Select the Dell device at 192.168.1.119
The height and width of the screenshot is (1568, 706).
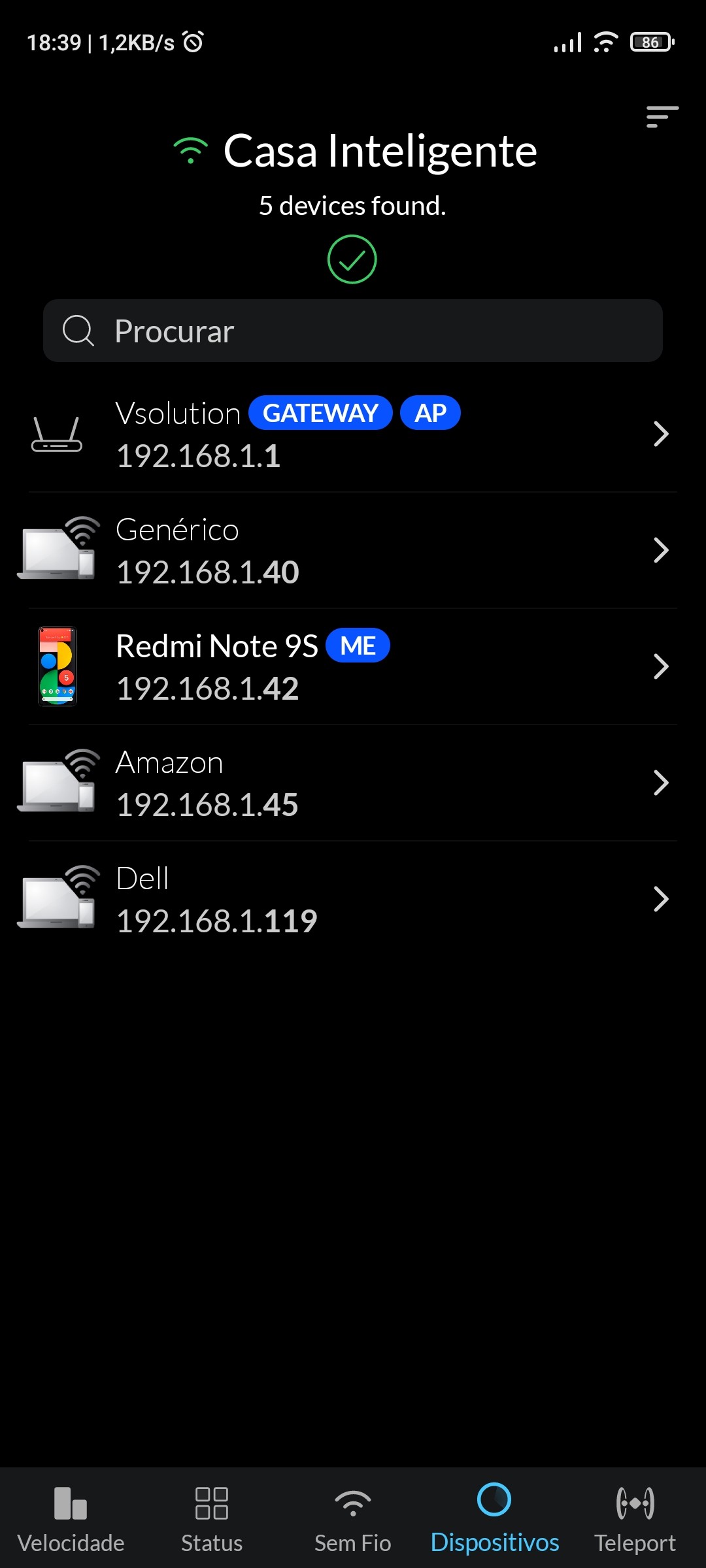[353, 900]
